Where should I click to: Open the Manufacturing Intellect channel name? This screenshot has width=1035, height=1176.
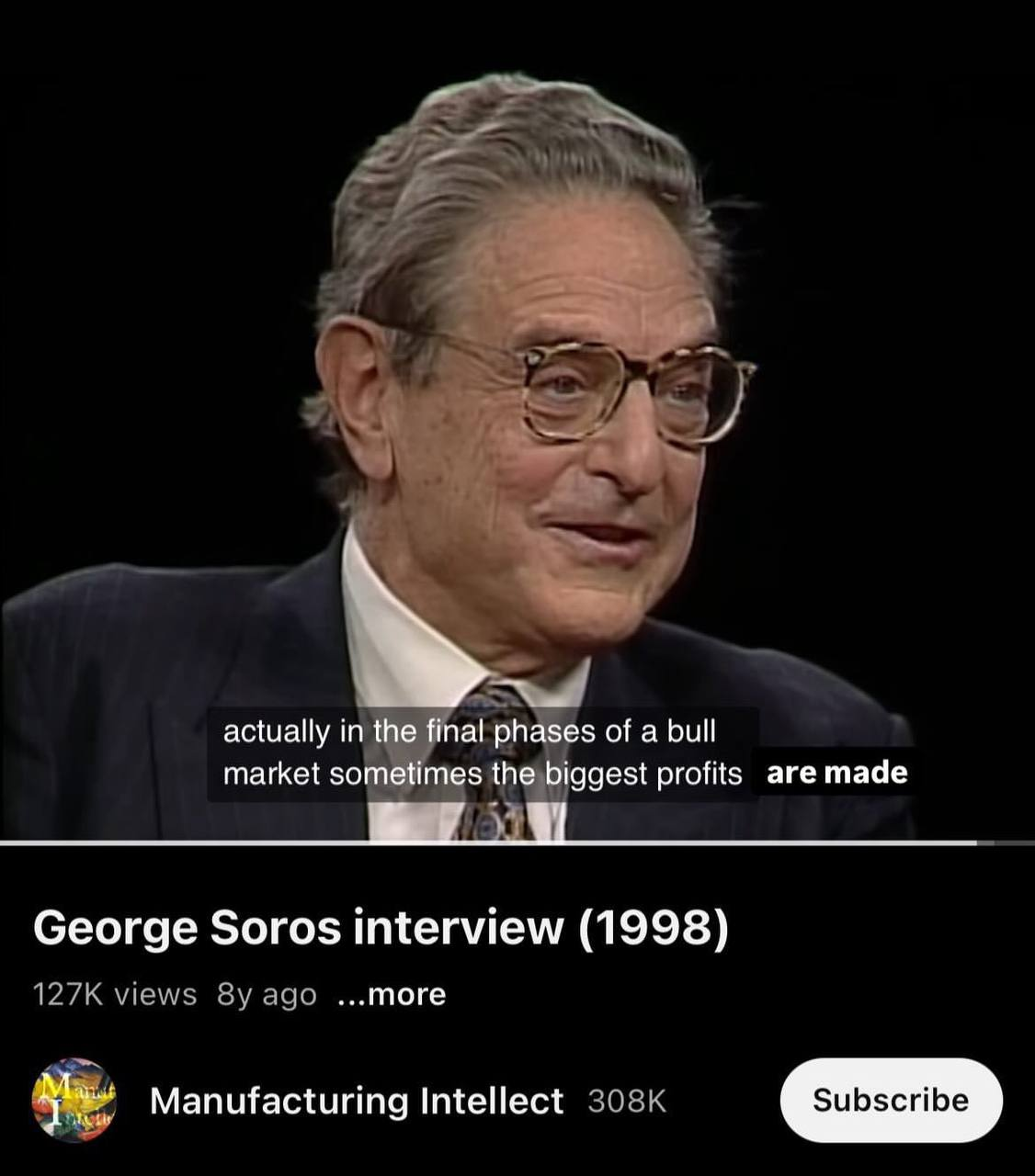pos(356,1100)
